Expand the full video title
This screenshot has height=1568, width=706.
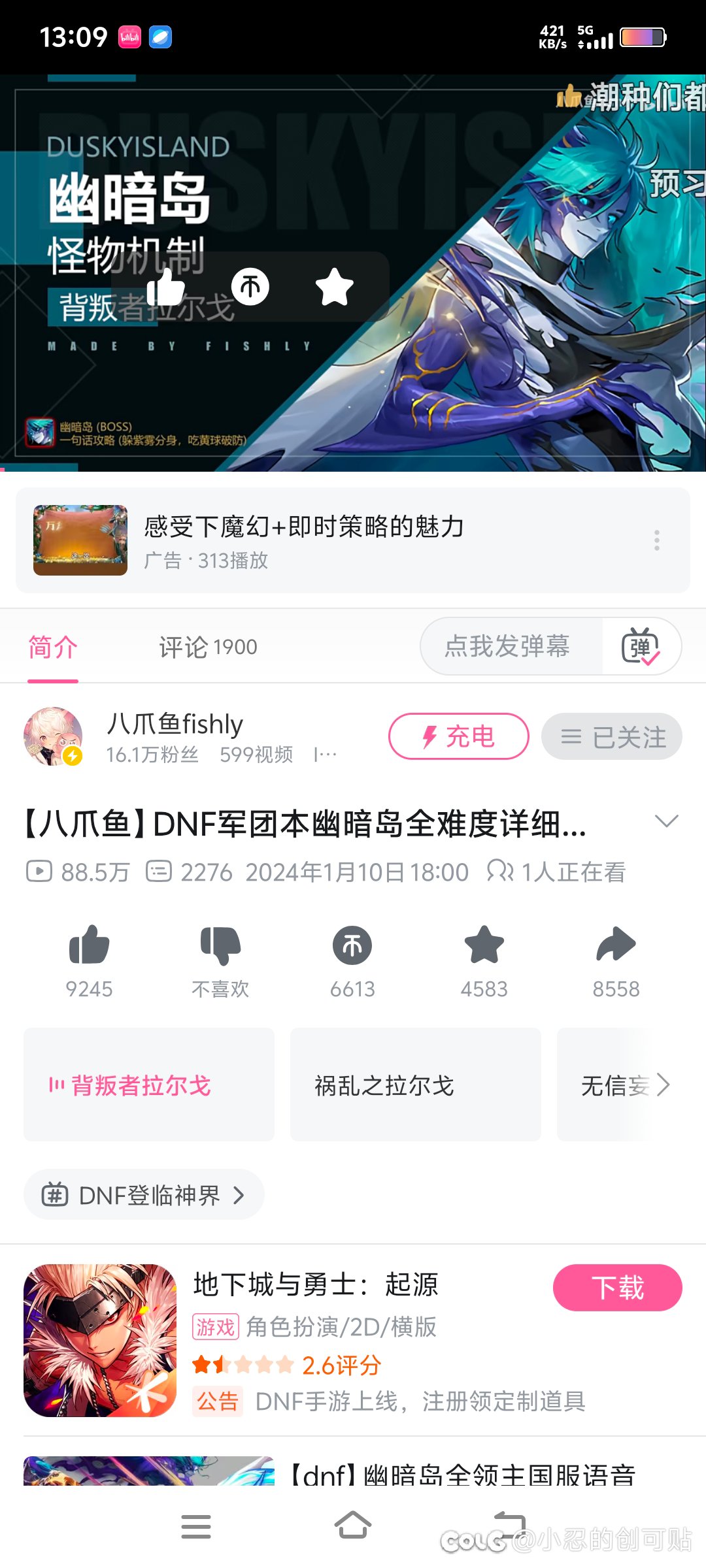(666, 822)
